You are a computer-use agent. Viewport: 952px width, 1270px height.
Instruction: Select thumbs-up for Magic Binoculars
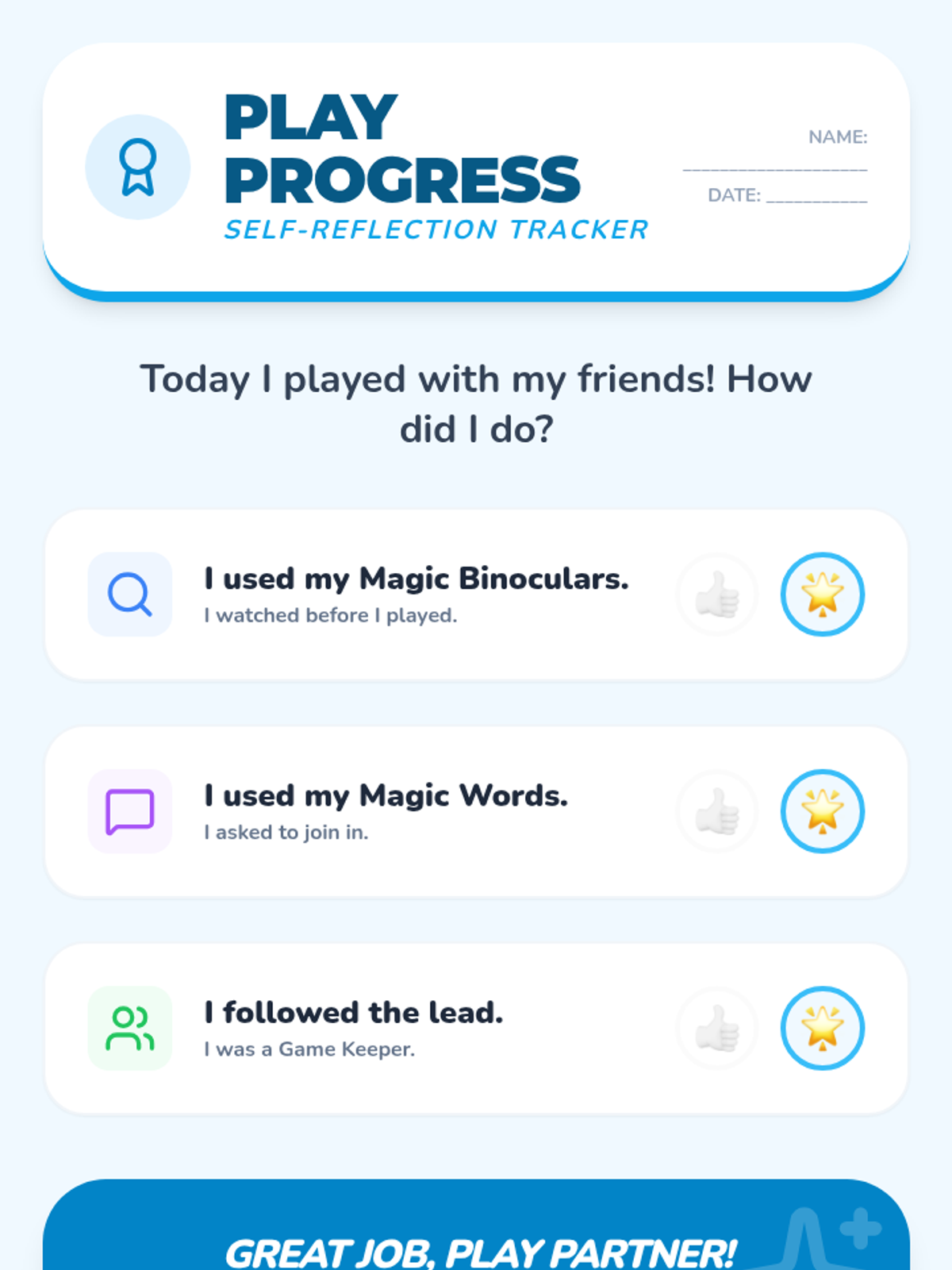pyautogui.click(x=717, y=595)
